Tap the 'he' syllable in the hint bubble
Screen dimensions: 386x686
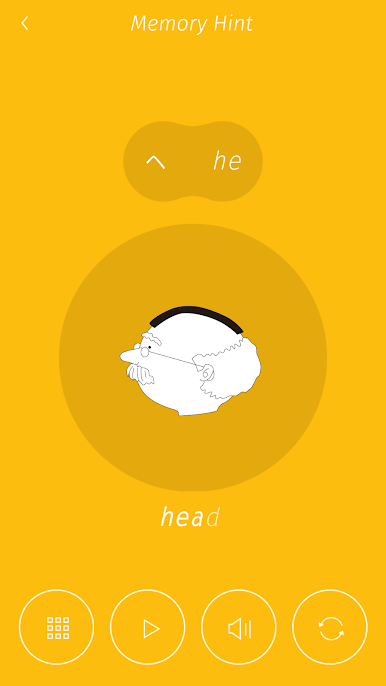pyautogui.click(x=227, y=161)
